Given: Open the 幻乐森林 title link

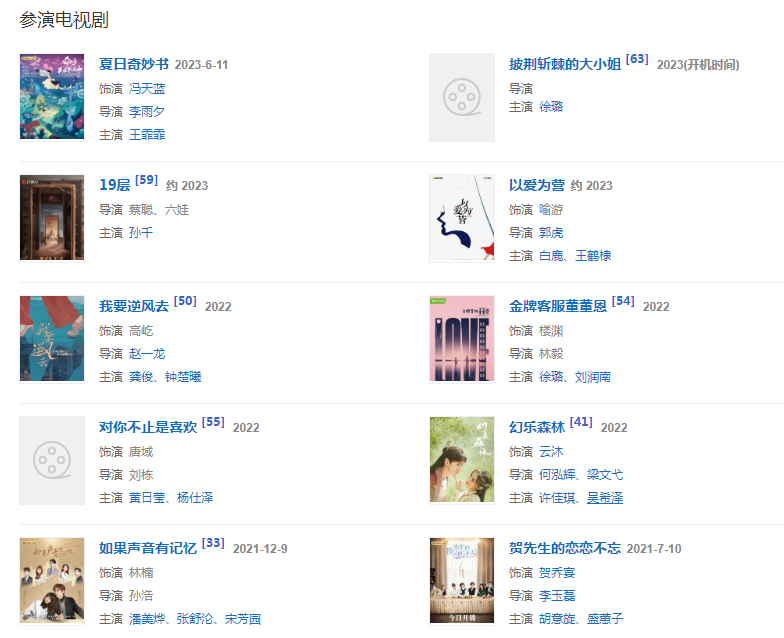Looking at the screenshot, I should [x=537, y=427].
